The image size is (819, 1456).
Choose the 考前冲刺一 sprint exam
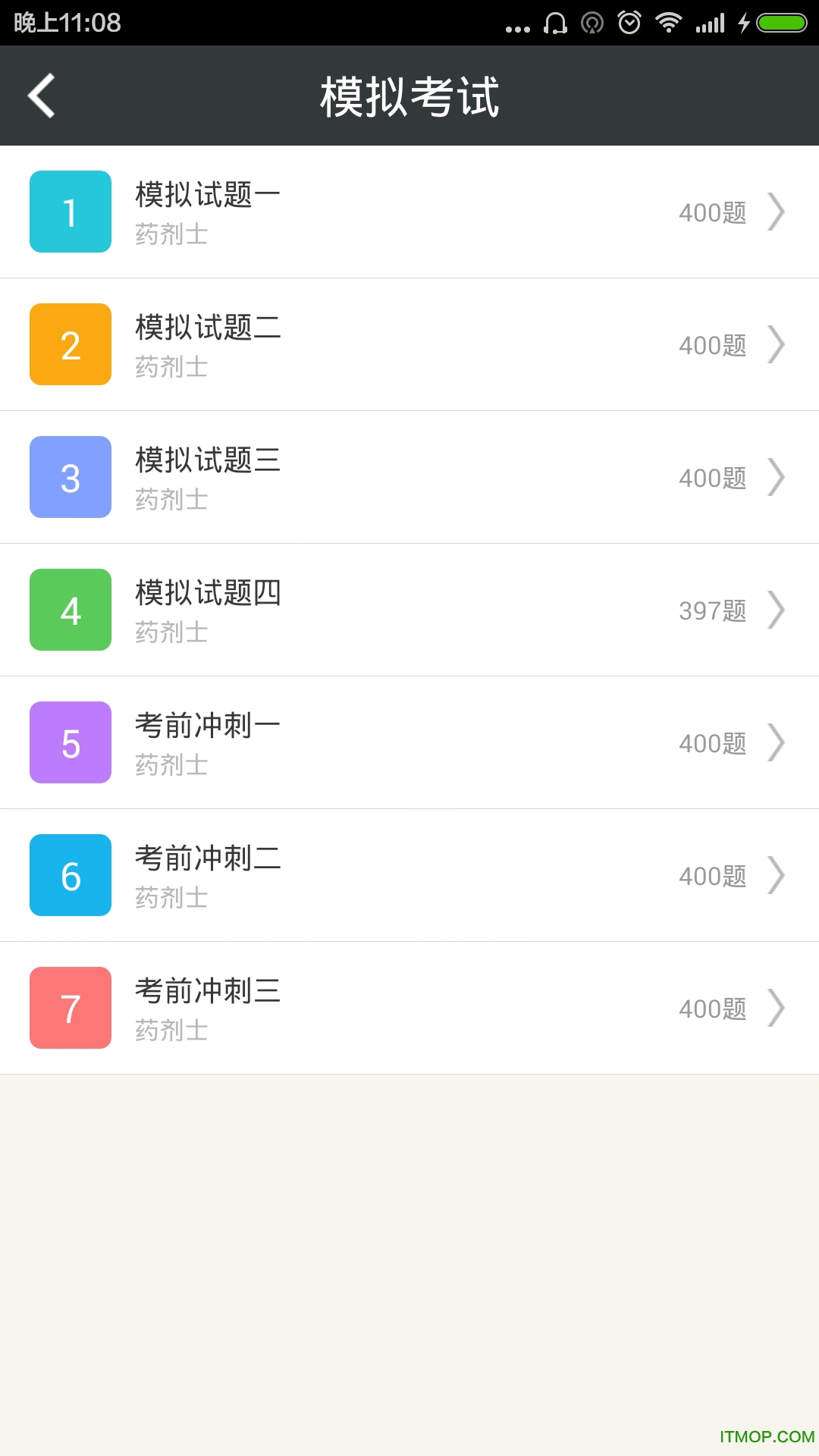pos(409,743)
